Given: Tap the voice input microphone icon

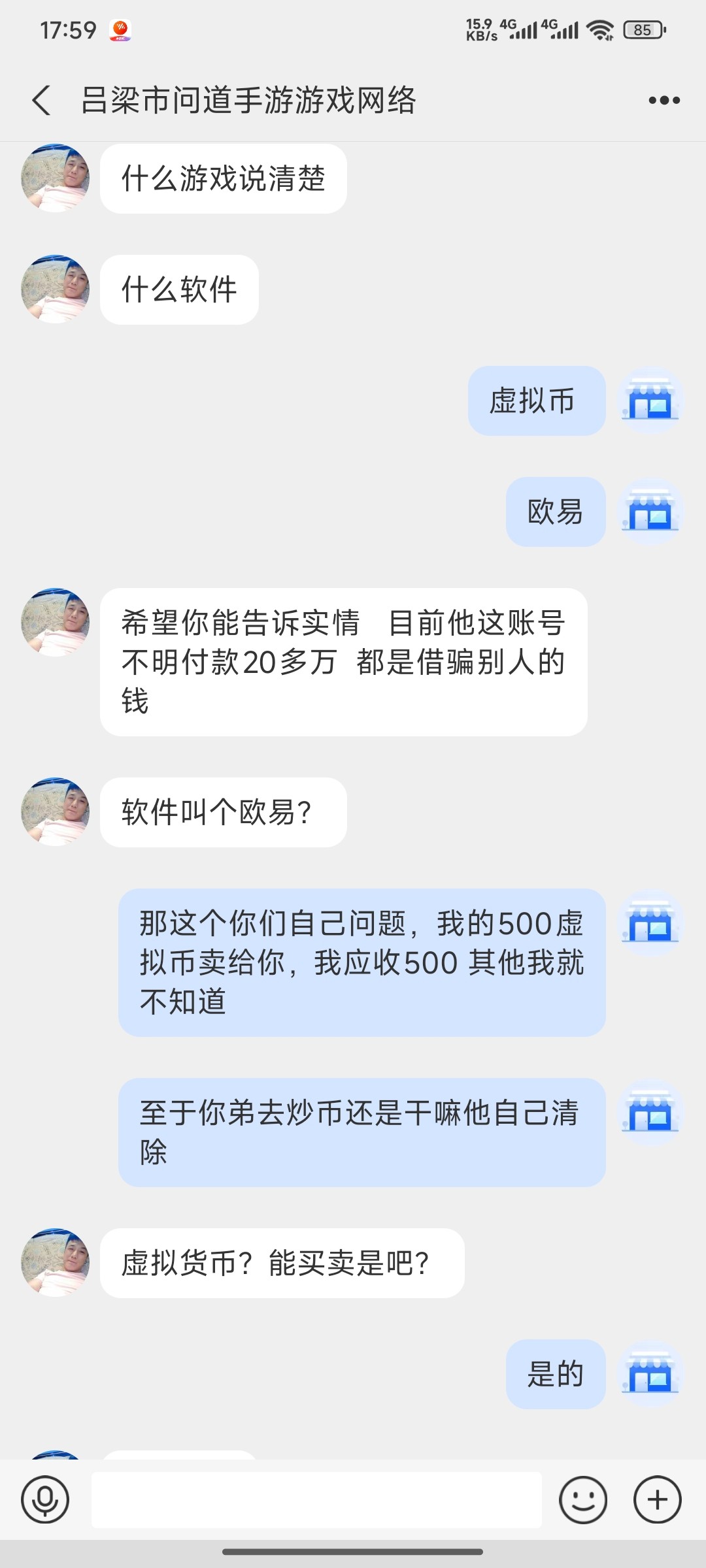Looking at the screenshot, I should click(44, 1499).
